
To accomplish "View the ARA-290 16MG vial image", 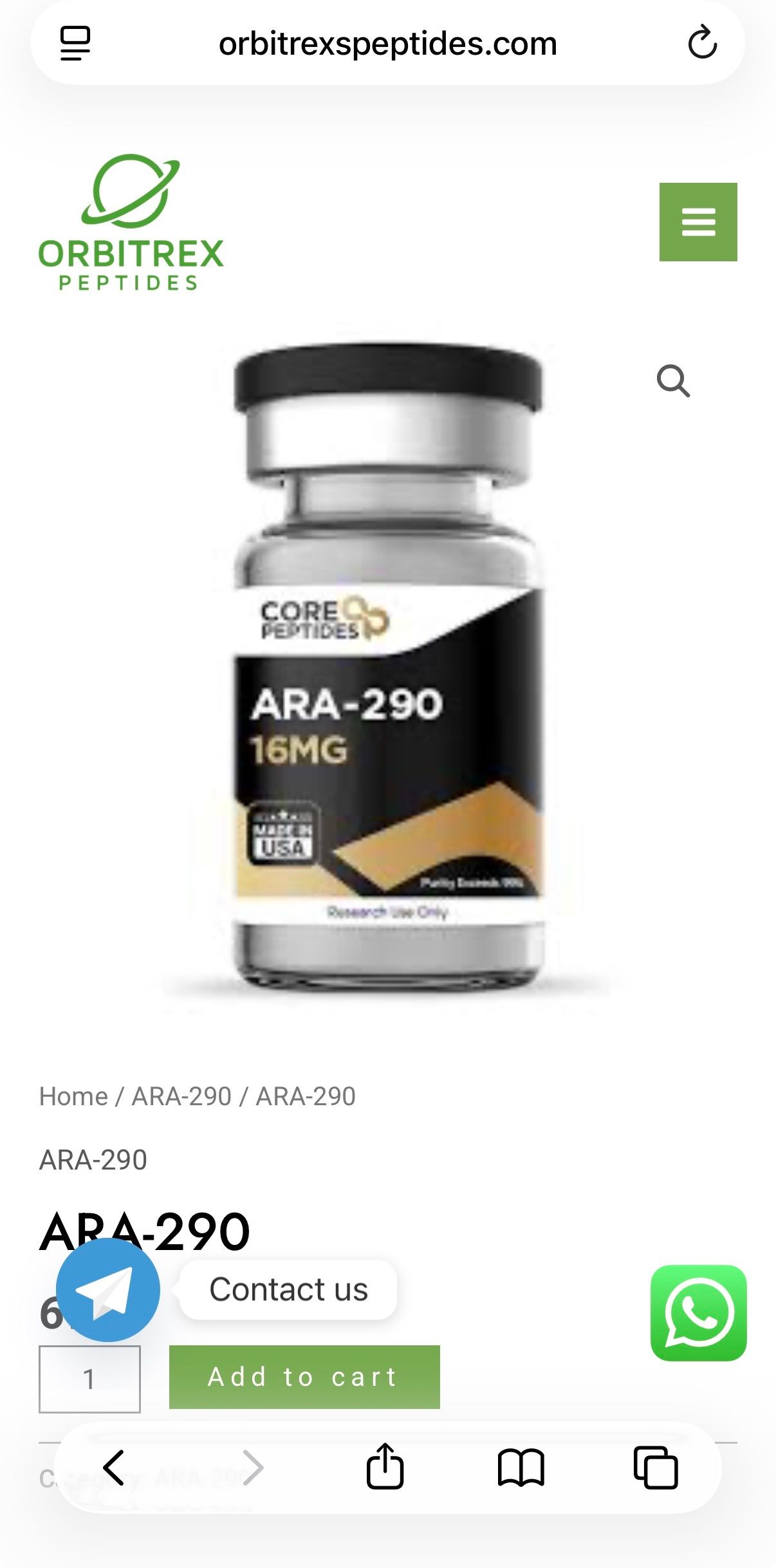I will click(387, 669).
